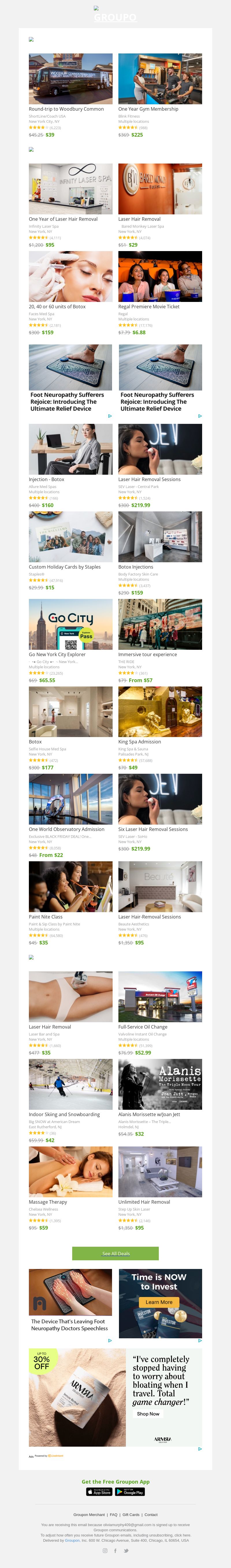The height and width of the screenshot is (1568, 231).
Task: Open Infinity Laser Spa hair removal offer
Action: pyautogui.click(x=70, y=189)
